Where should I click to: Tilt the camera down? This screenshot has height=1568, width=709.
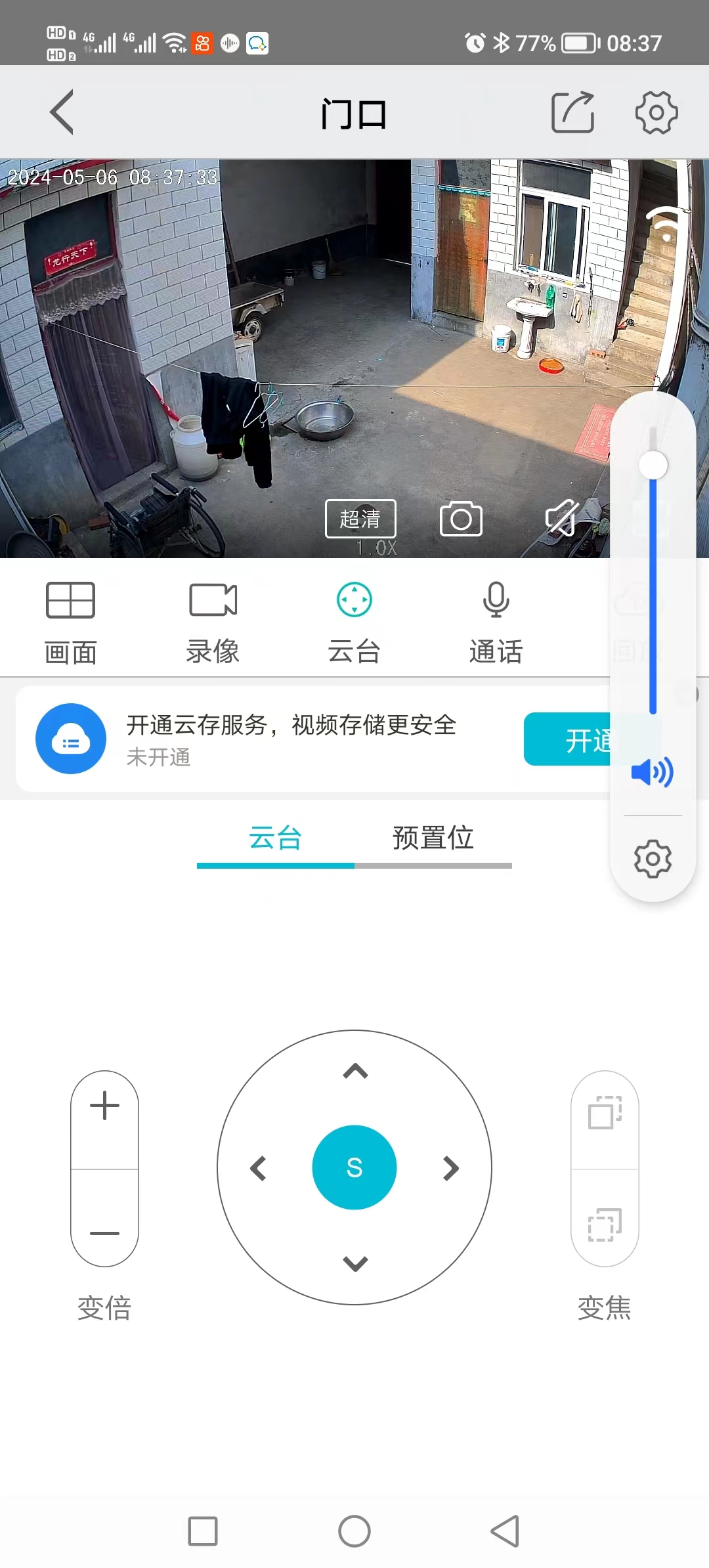(355, 1263)
